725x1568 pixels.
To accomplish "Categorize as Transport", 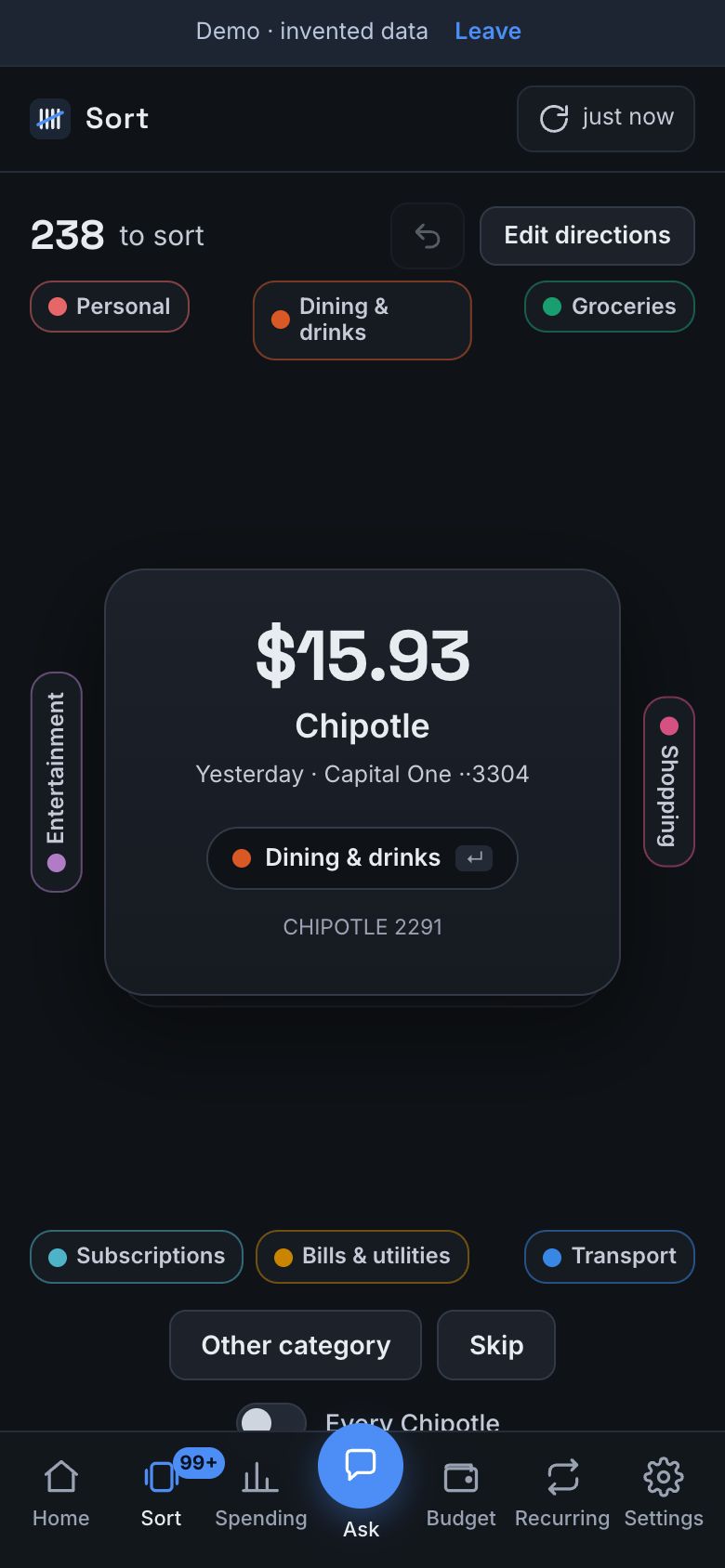I will [x=610, y=1257].
